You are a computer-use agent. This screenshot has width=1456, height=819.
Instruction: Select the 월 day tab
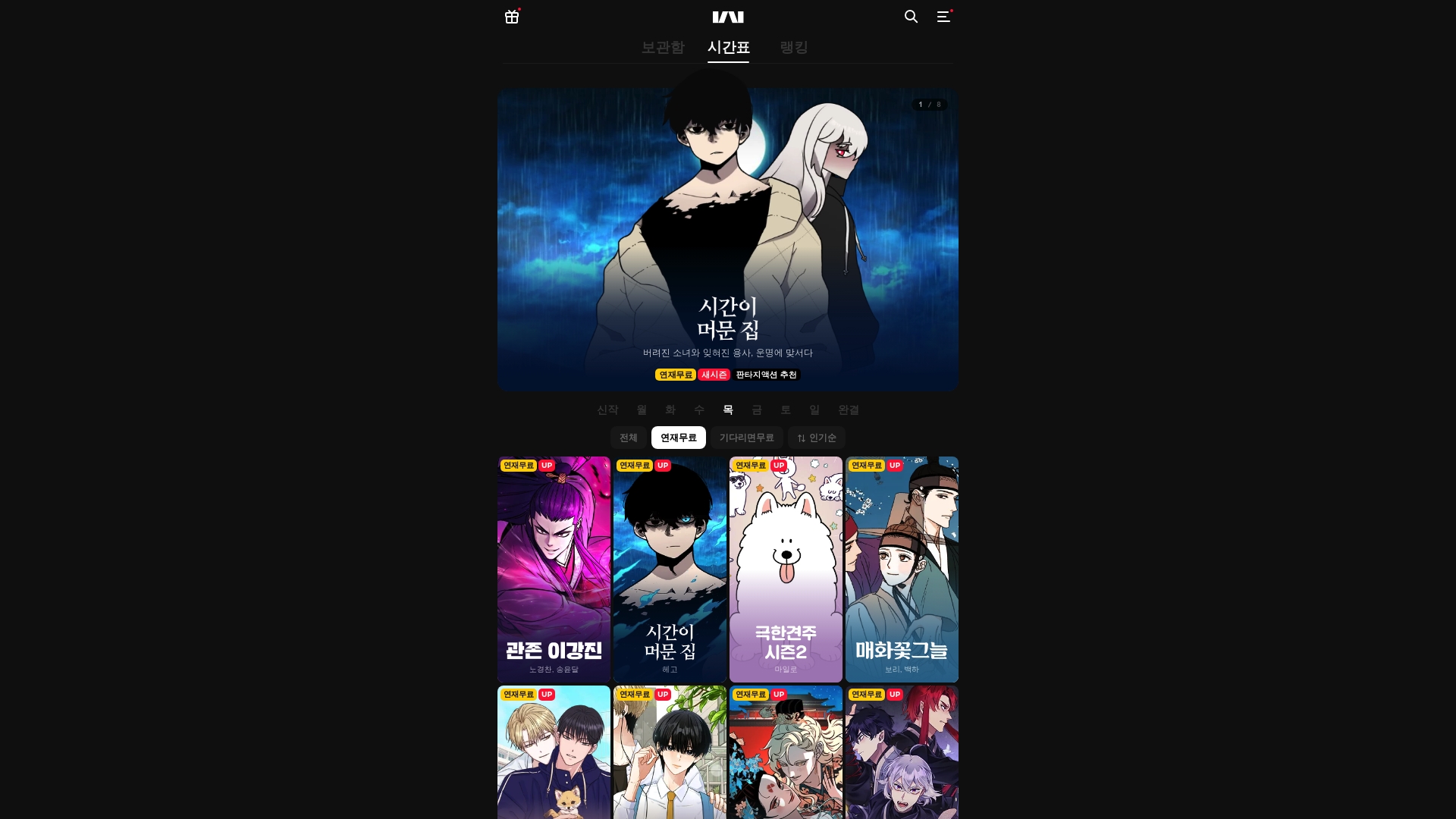[x=642, y=409]
